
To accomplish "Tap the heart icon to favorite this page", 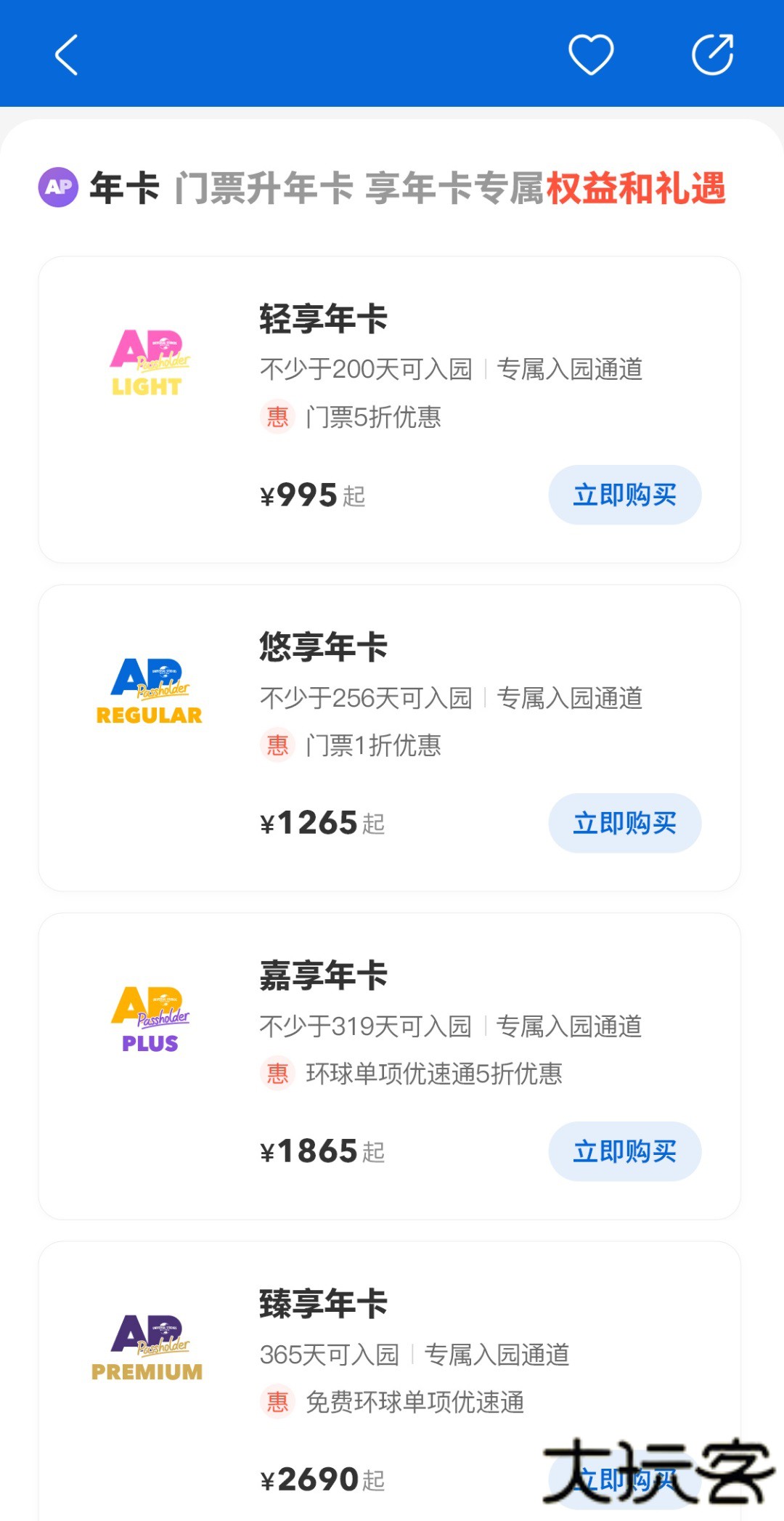I will click(x=591, y=54).
